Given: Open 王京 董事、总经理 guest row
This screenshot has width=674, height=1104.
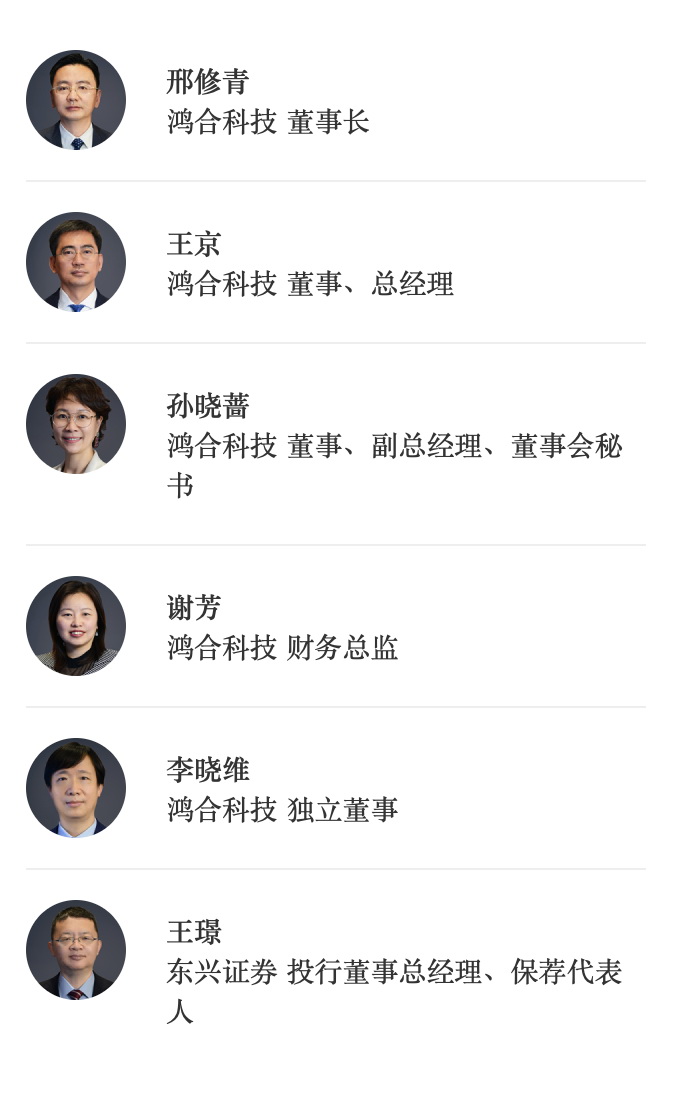Looking at the screenshot, I should pyautogui.click(x=336, y=263).
